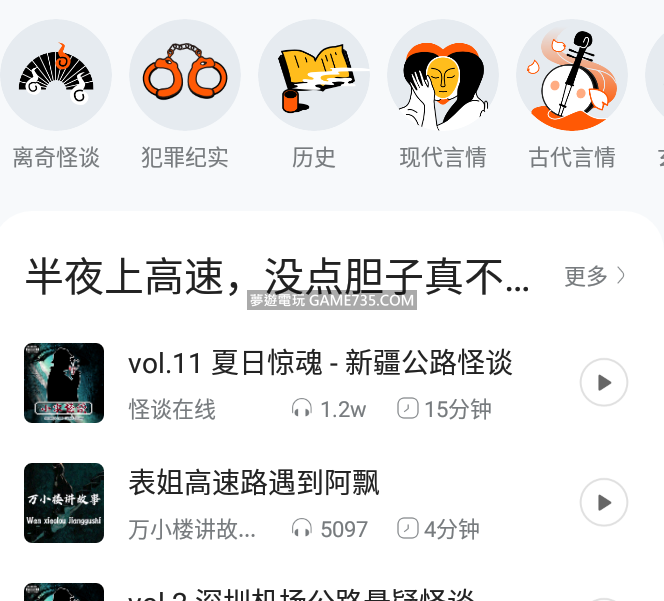The width and height of the screenshot is (664, 601).
Task: Play 表姐高速路遇到阿飘
Action: pos(604,502)
